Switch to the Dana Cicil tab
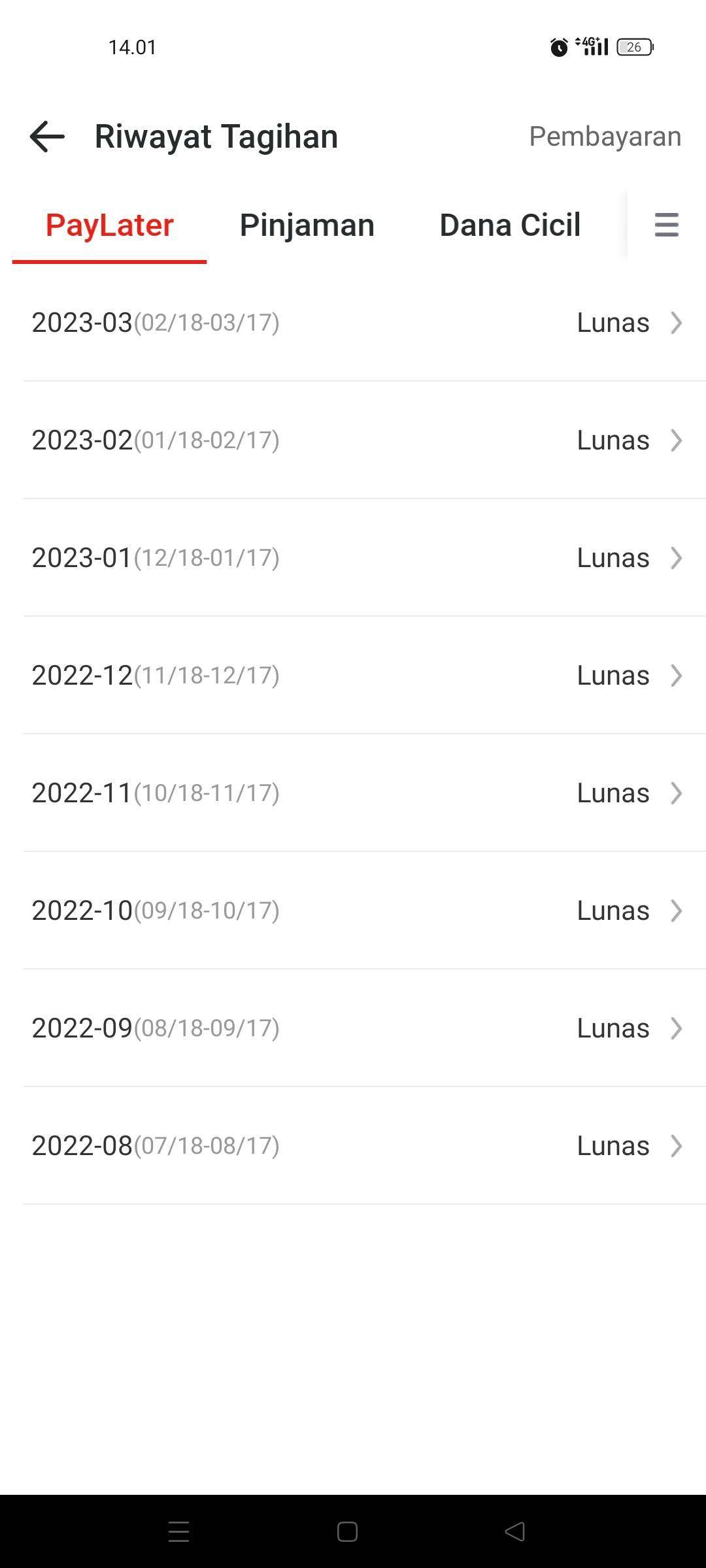 tap(510, 225)
